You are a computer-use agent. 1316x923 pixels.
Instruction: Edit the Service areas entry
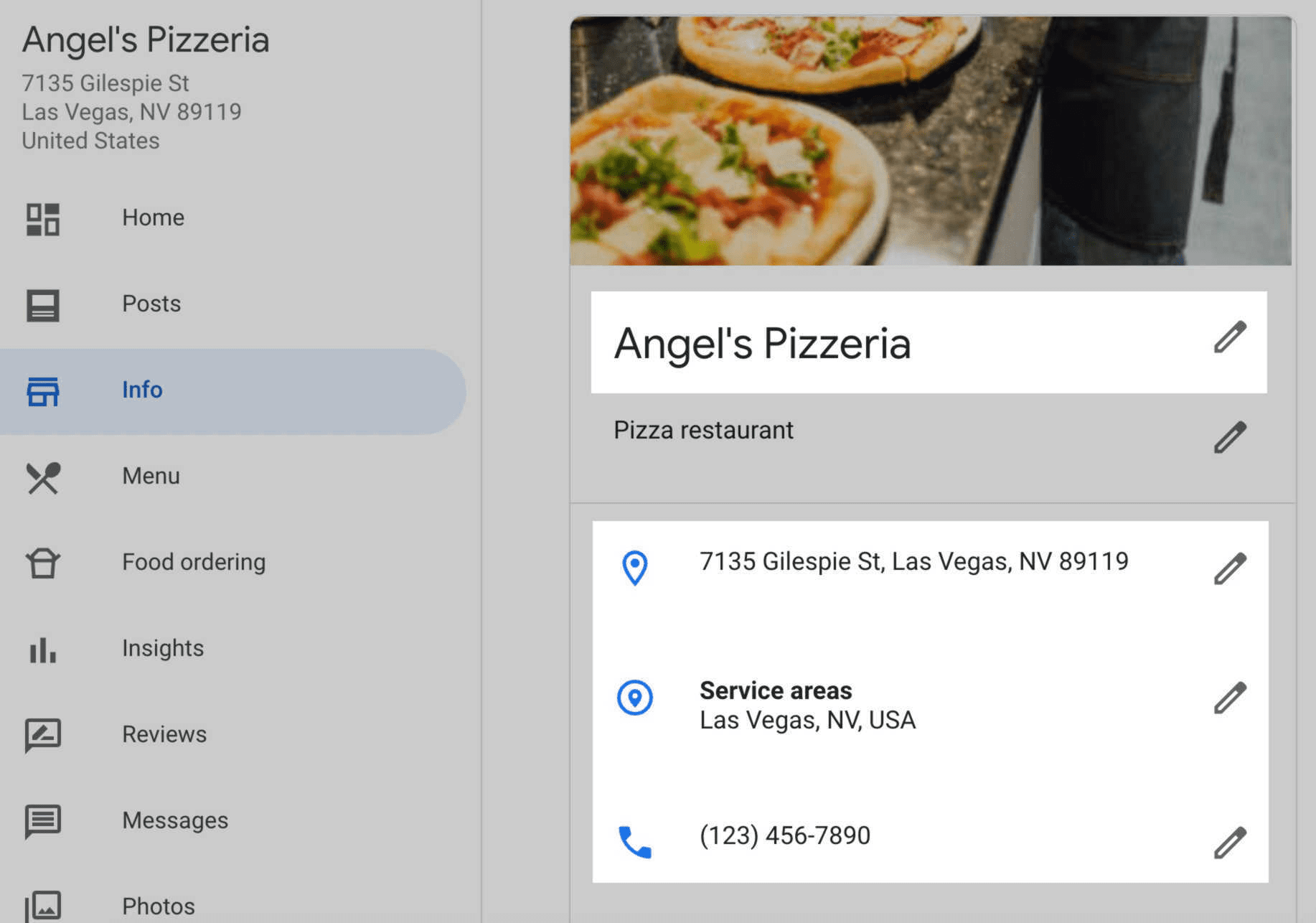1229,698
